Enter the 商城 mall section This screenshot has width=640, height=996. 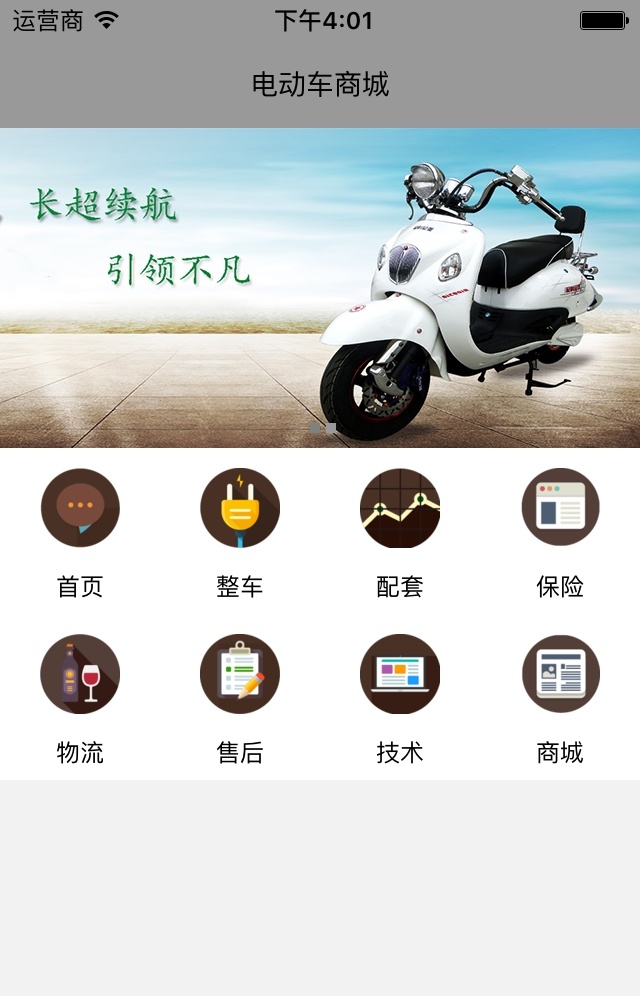click(x=560, y=674)
